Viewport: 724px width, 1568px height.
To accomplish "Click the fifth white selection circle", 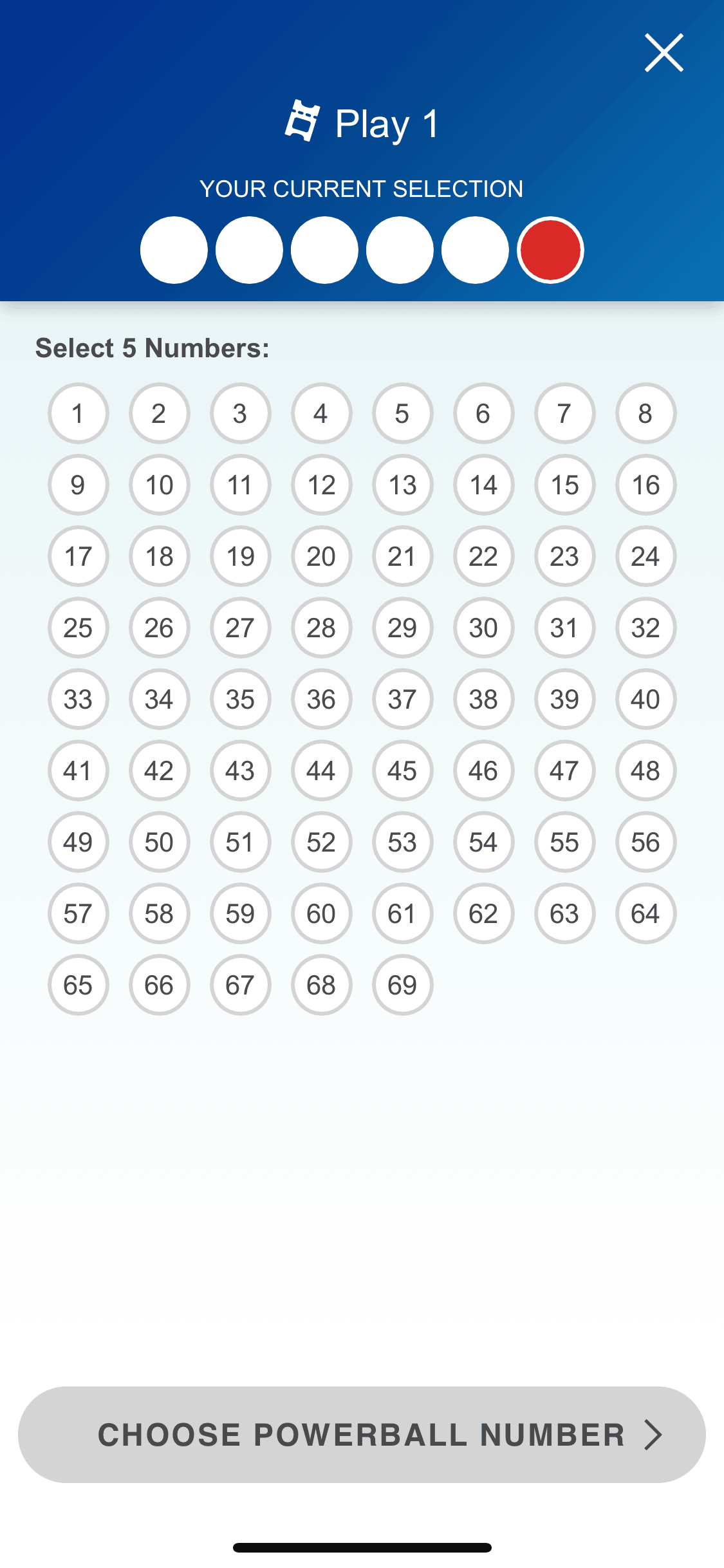I will click(474, 250).
